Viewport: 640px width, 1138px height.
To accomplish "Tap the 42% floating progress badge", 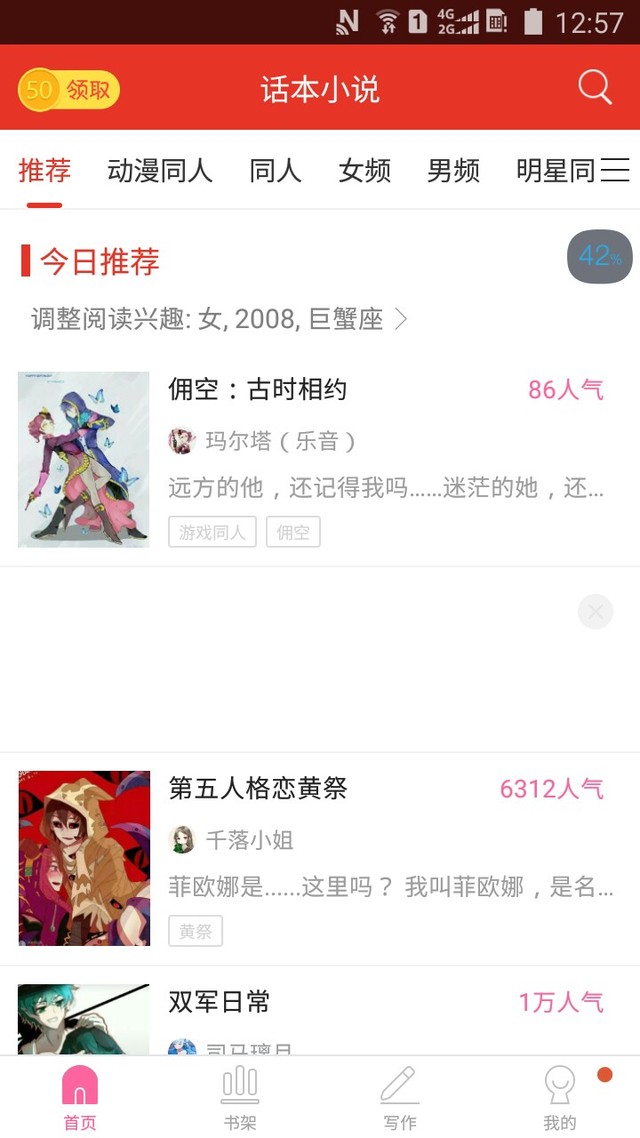I will (599, 257).
